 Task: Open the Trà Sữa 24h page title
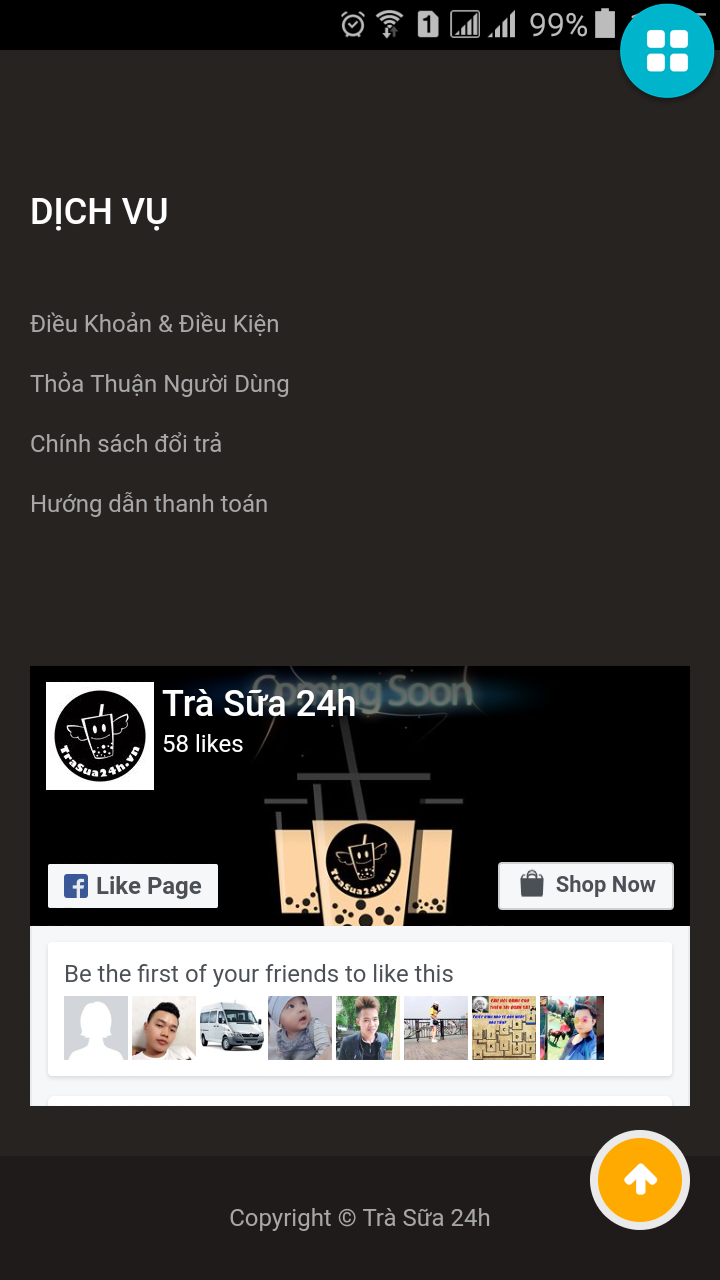pyautogui.click(x=259, y=704)
